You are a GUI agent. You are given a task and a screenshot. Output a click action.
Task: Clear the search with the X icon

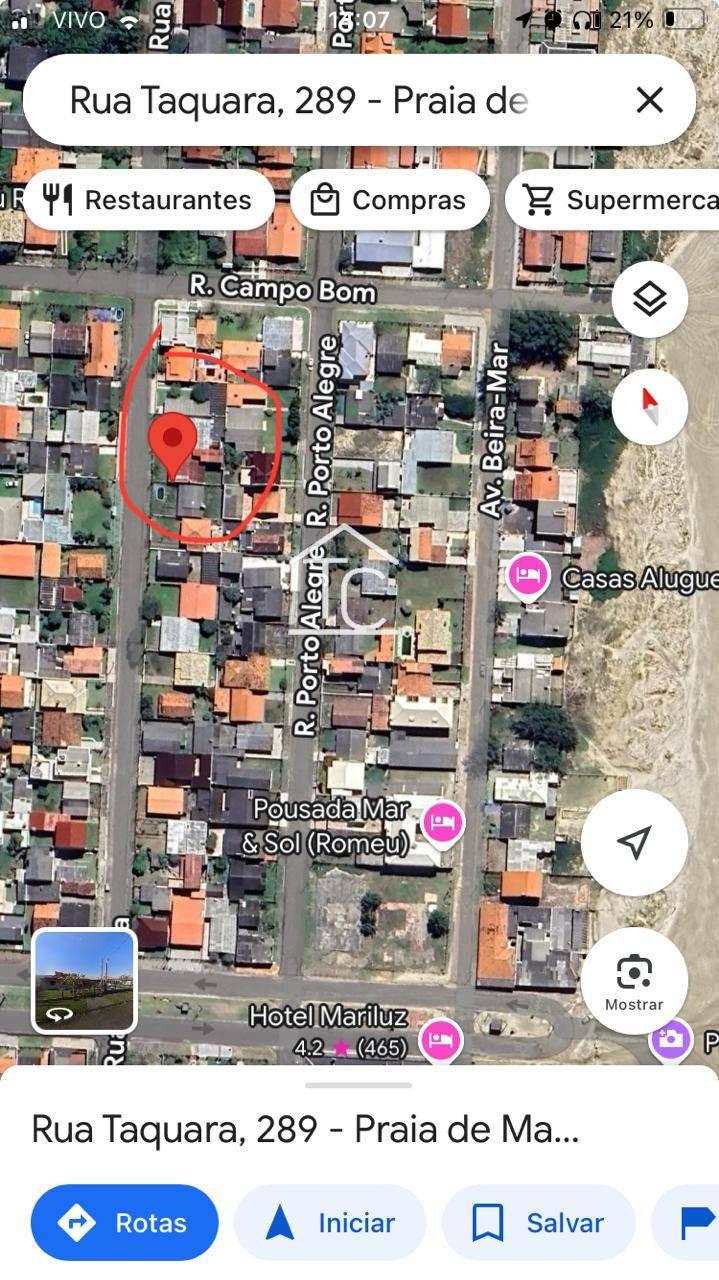[650, 100]
